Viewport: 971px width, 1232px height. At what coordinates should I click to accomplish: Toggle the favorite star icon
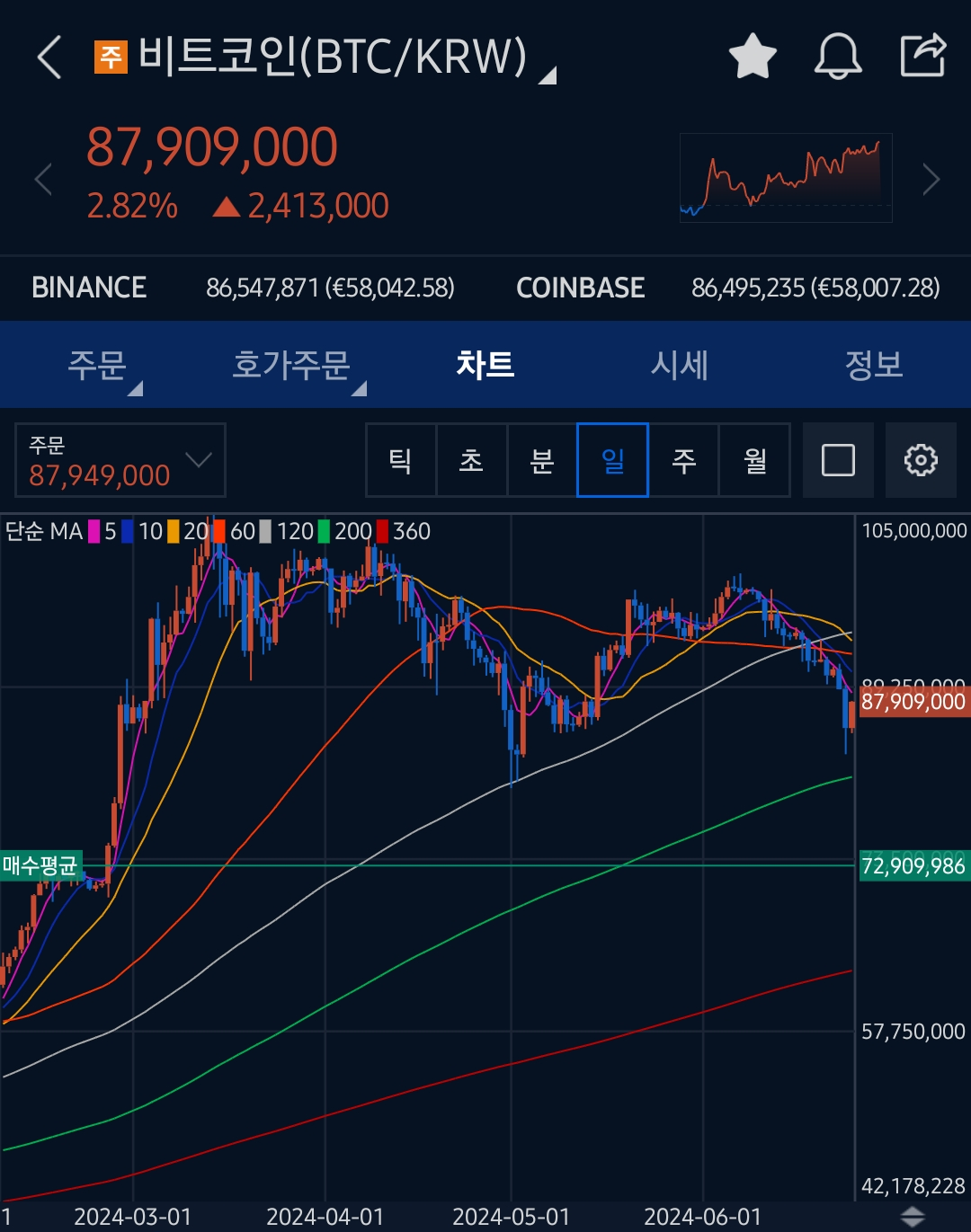752,57
